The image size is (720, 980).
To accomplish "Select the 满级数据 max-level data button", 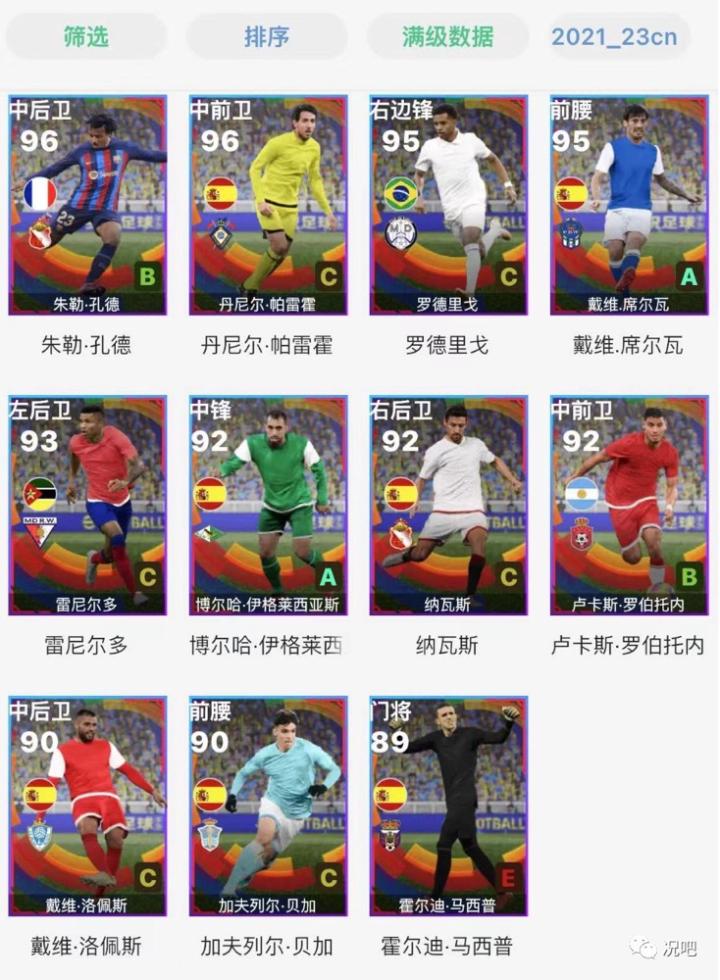I will (447, 37).
